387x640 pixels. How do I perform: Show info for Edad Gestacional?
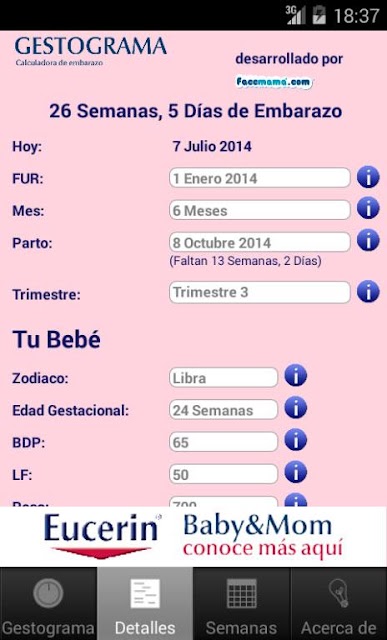point(296,407)
